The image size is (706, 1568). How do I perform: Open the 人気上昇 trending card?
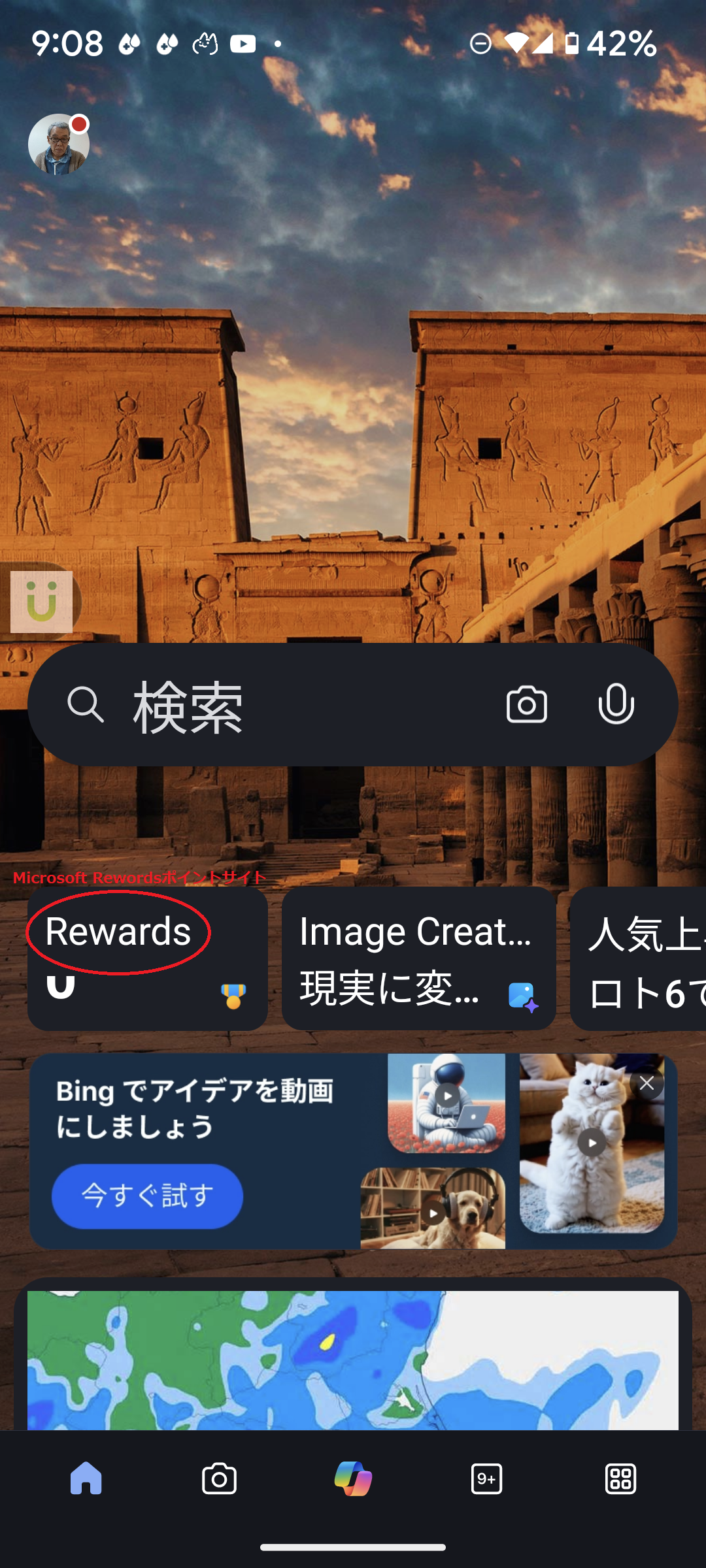pos(638,958)
